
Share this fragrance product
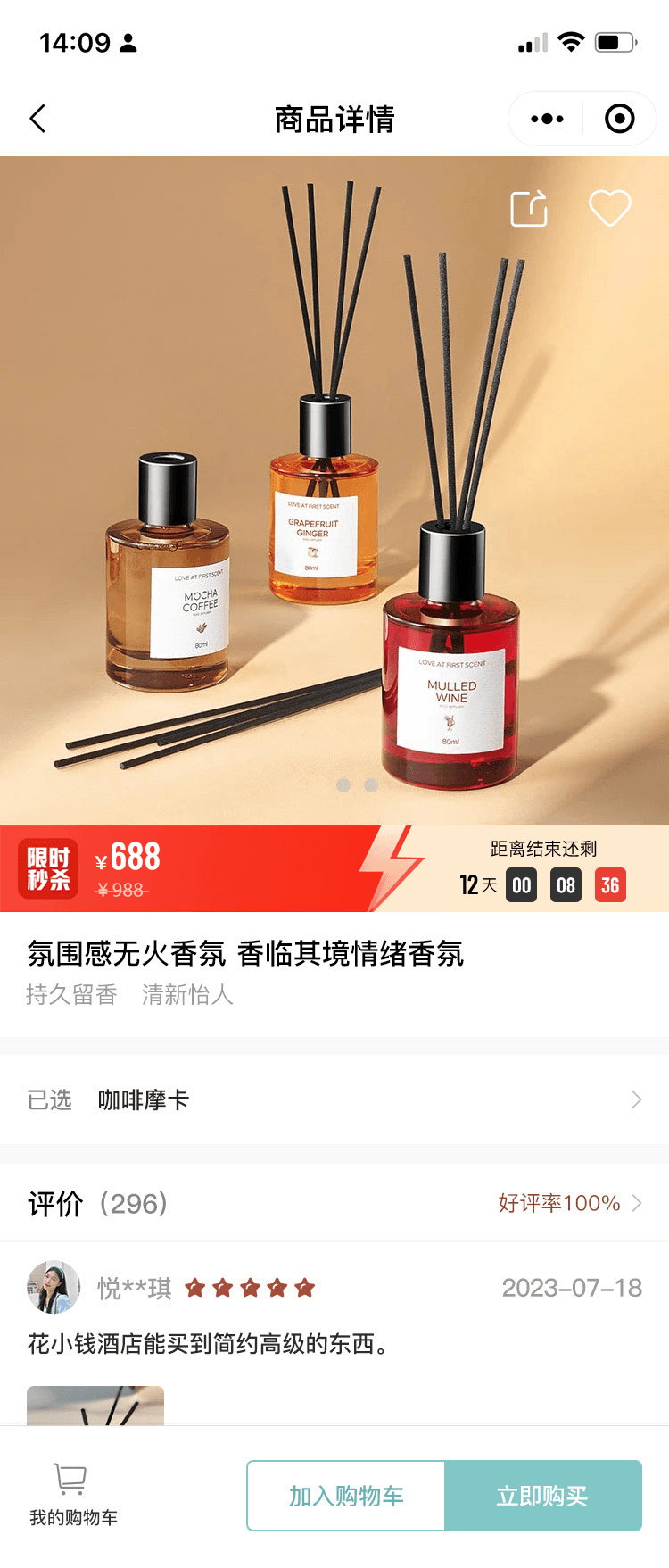click(529, 210)
